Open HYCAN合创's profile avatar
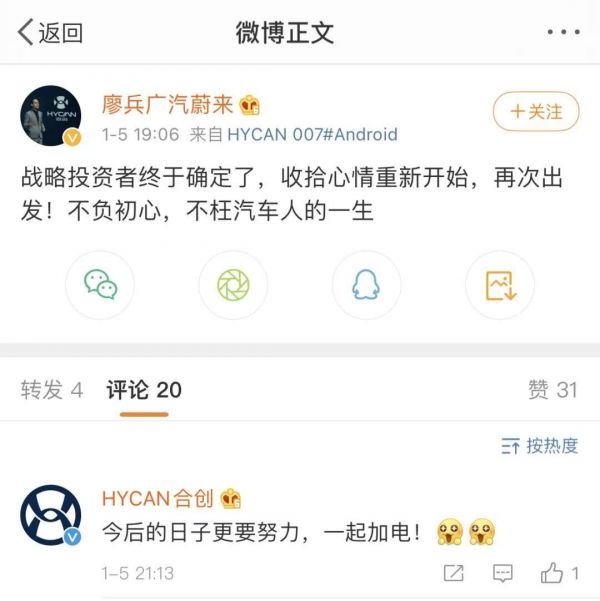The height and width of the screenshot is (601, 600). pos(51,517)
